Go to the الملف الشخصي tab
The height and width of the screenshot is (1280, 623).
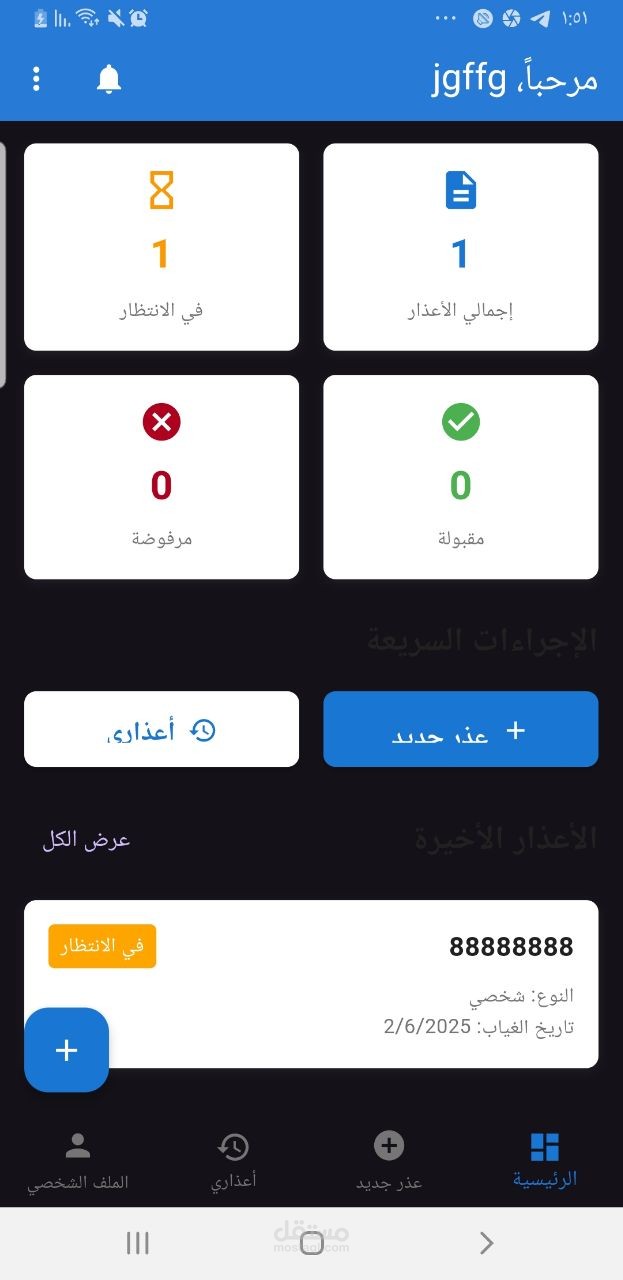78,1160
